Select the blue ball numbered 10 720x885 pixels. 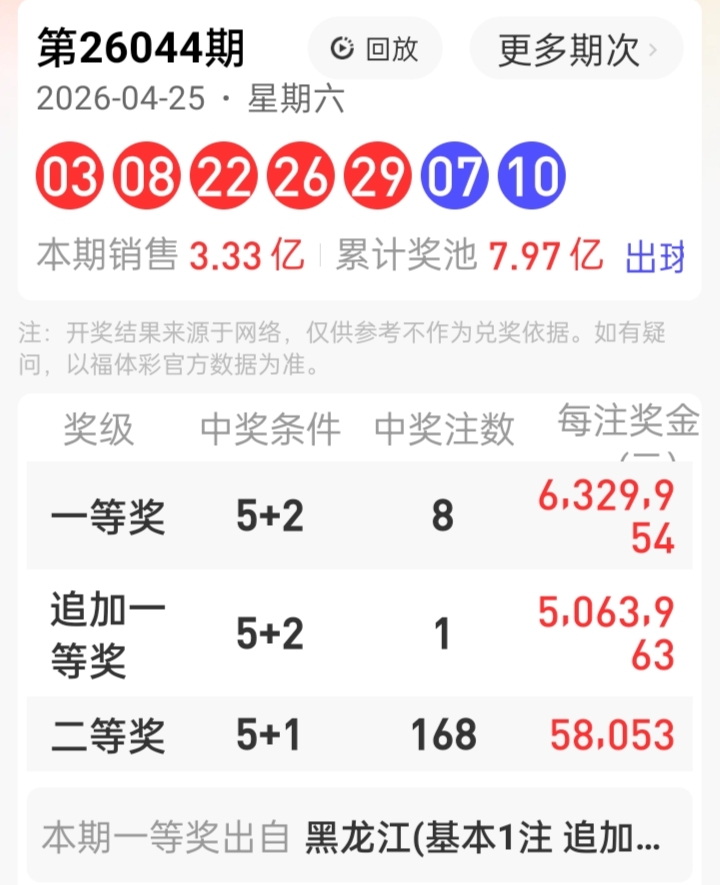pyautogui.click(x=530, y=176)
